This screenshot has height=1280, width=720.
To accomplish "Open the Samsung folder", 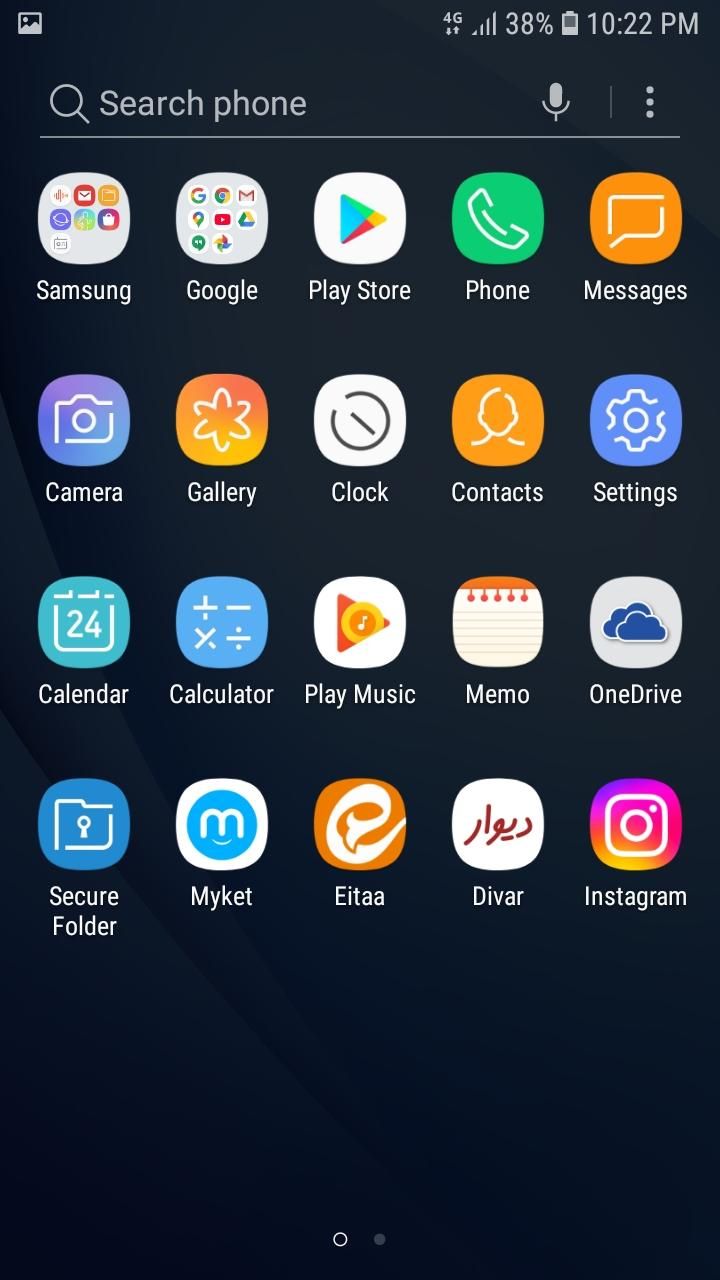I will coord(84,219).
